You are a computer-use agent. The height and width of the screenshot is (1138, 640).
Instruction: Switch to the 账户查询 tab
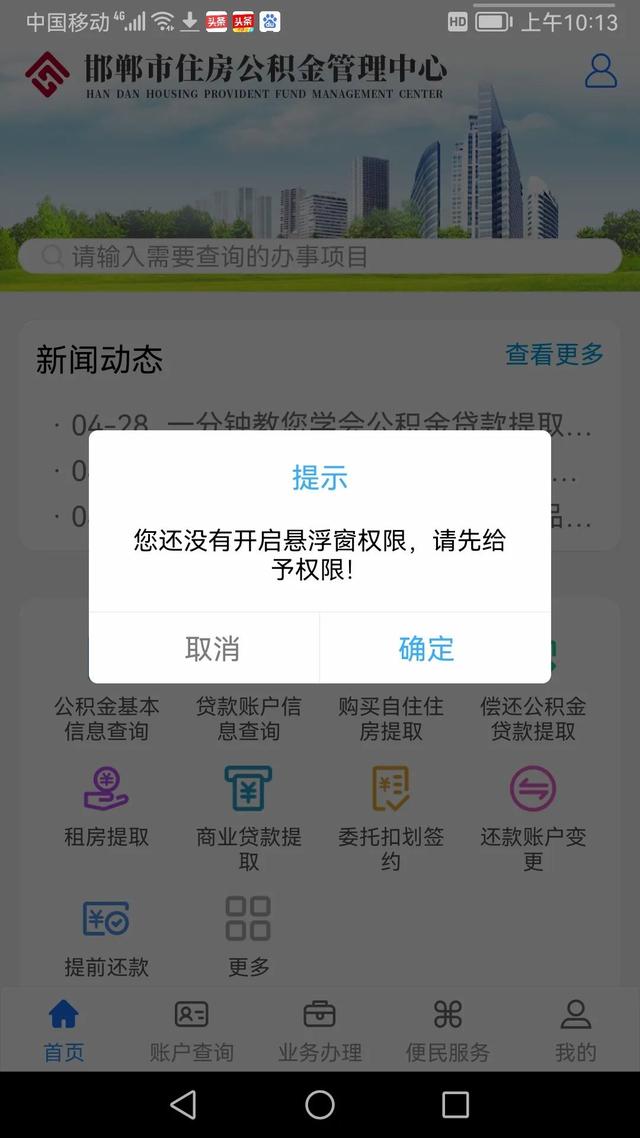191,1030
